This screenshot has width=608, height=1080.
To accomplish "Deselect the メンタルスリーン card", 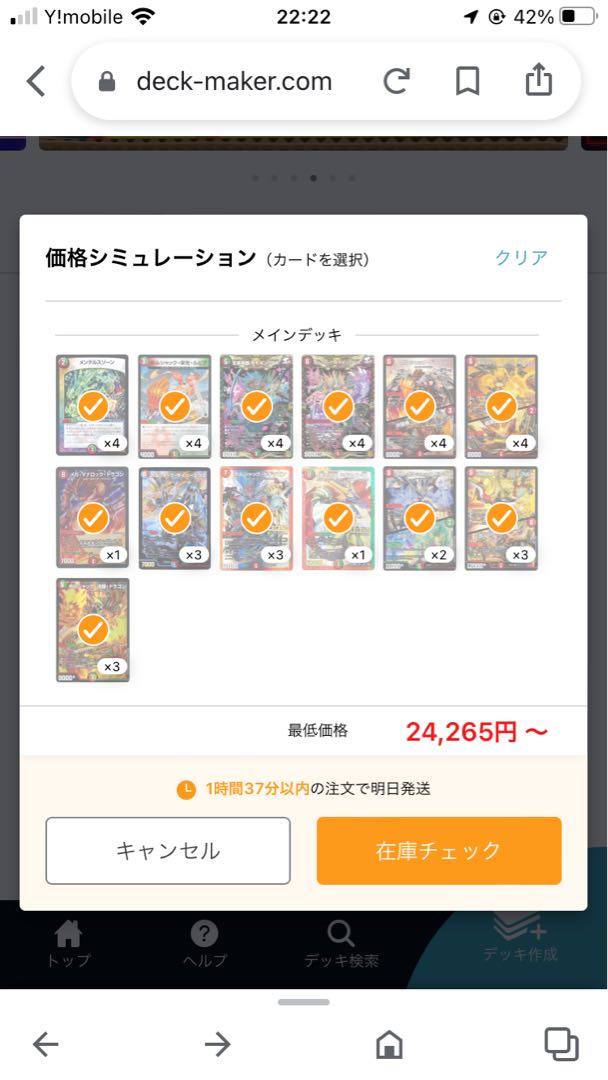I will point(92,406).
